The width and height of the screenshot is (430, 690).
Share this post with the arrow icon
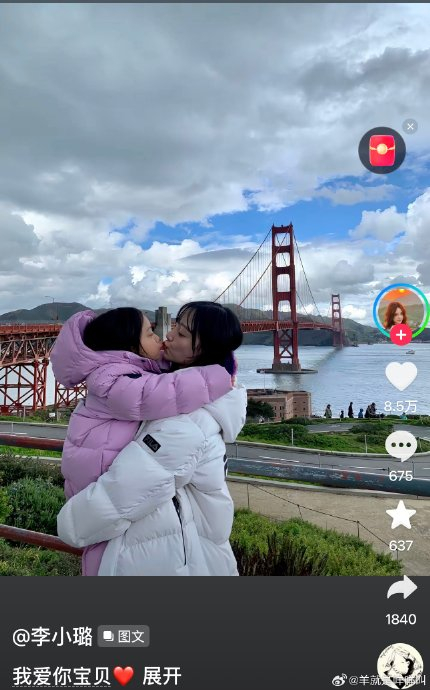tap(402, 587)
